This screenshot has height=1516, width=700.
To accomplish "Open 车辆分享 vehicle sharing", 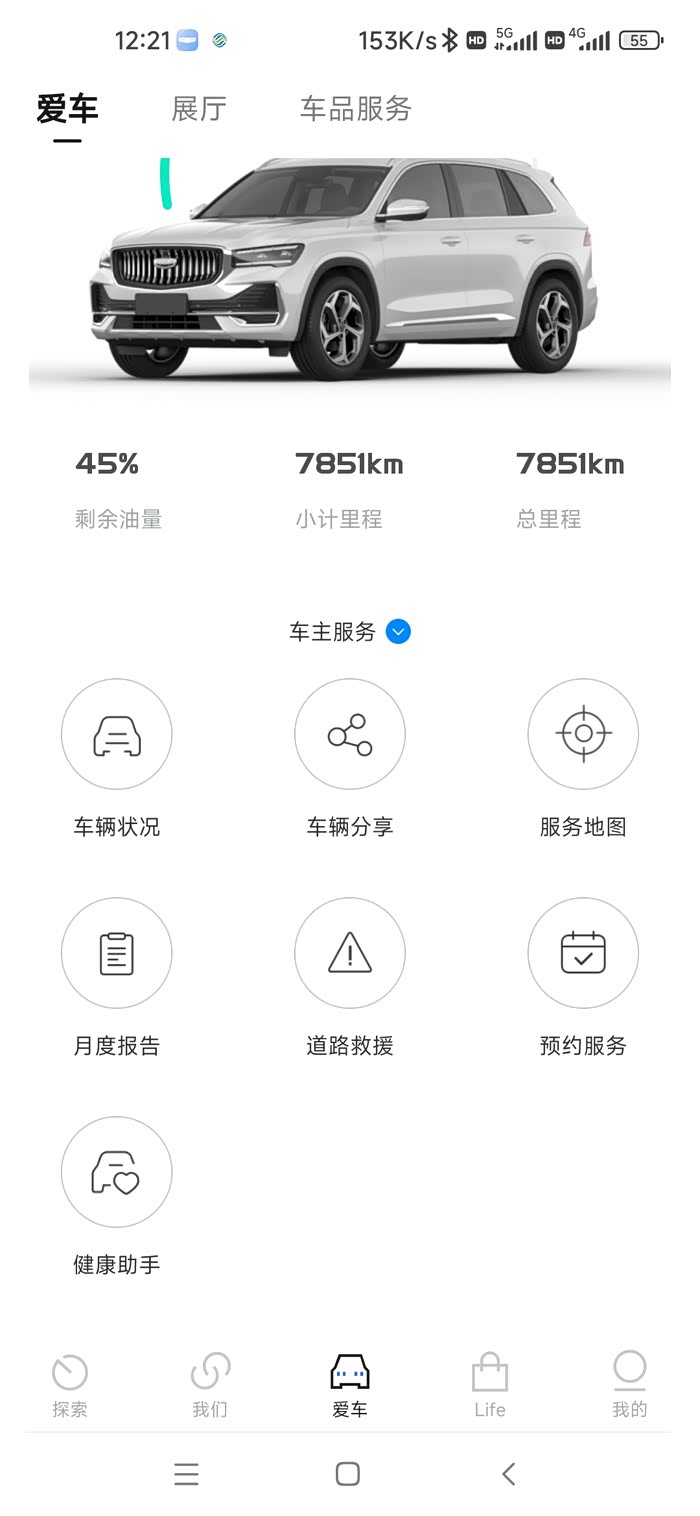I will (350, 735).
